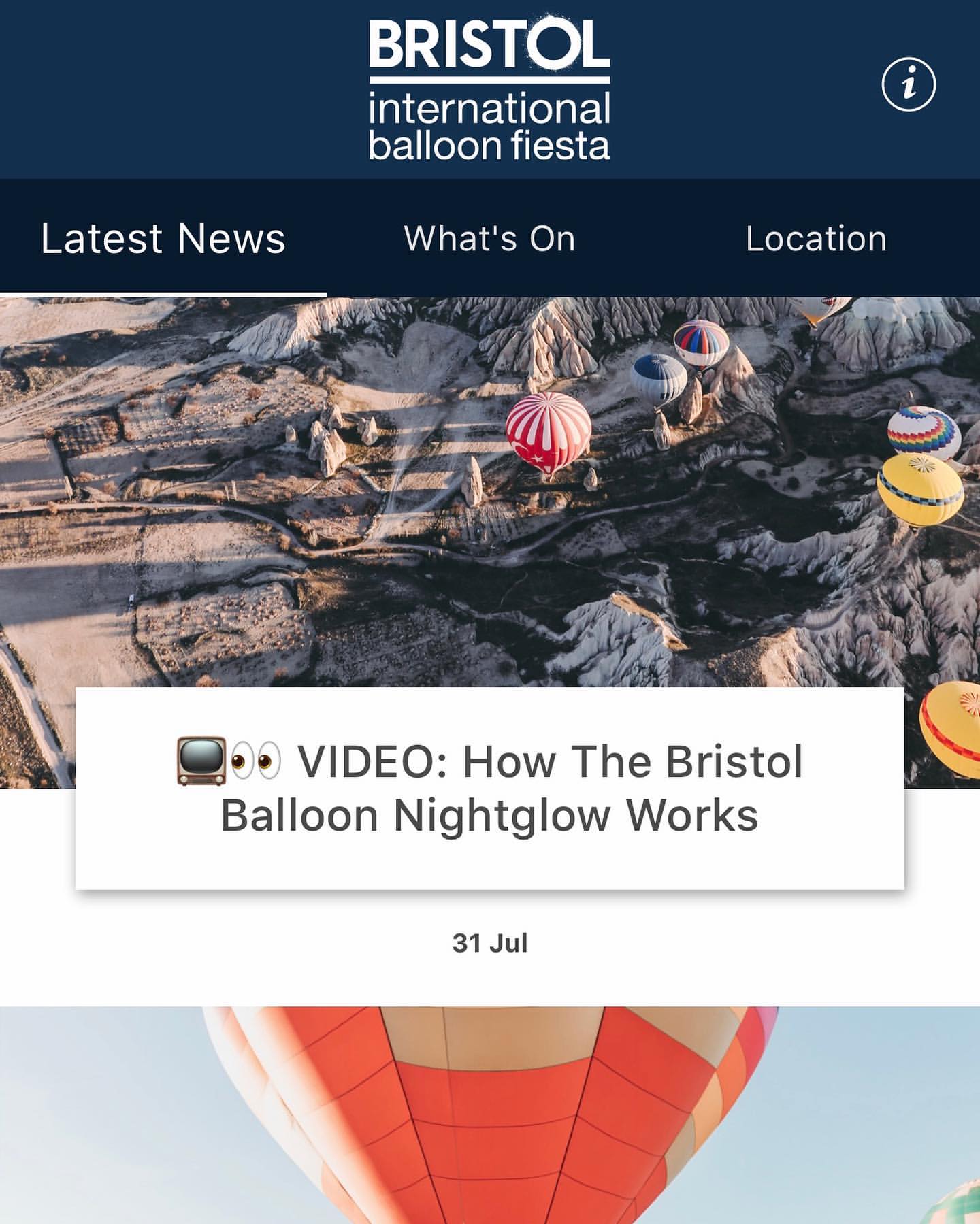Switch to the Location tab
The image size is (980, 1224).
click(816, 239)
